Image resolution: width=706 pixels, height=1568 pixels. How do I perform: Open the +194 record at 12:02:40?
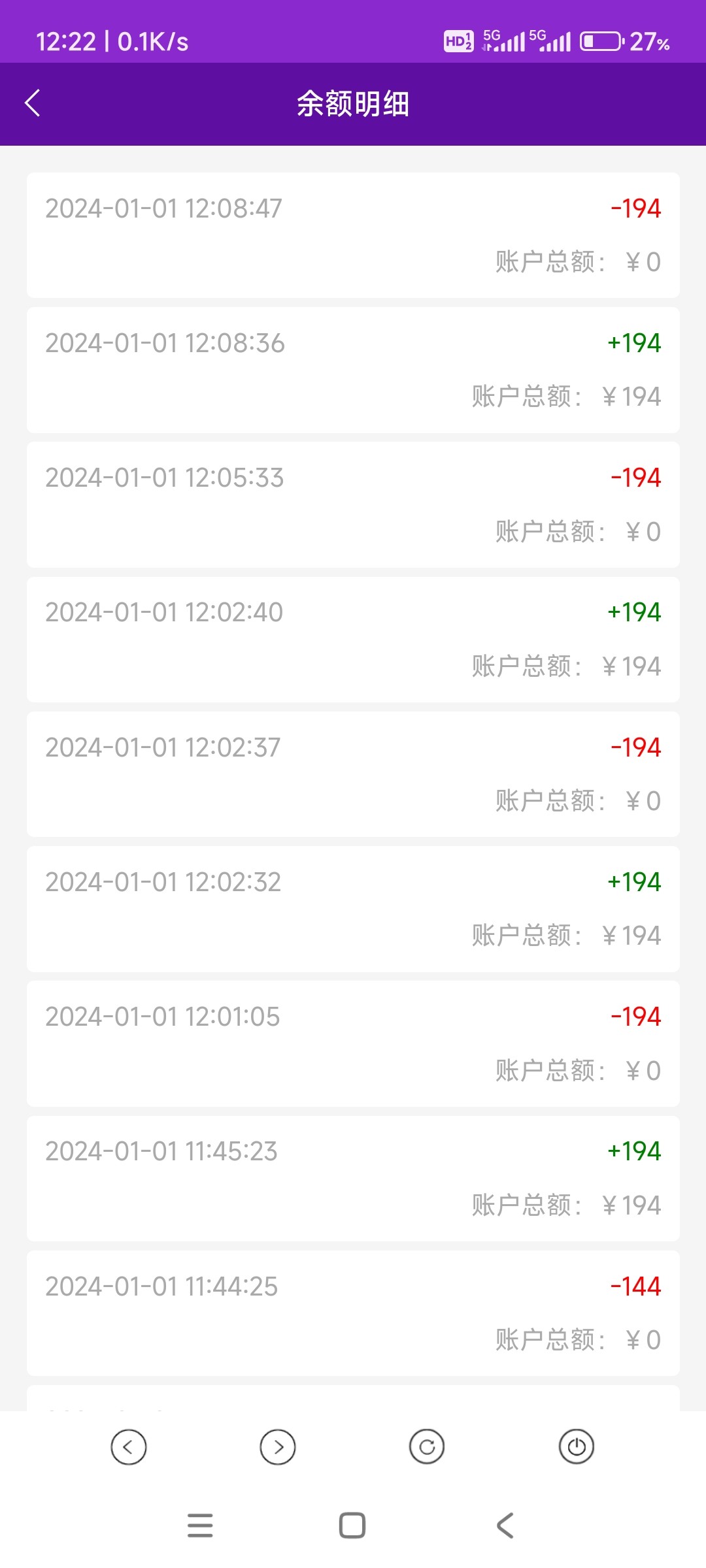pos(353,640)
